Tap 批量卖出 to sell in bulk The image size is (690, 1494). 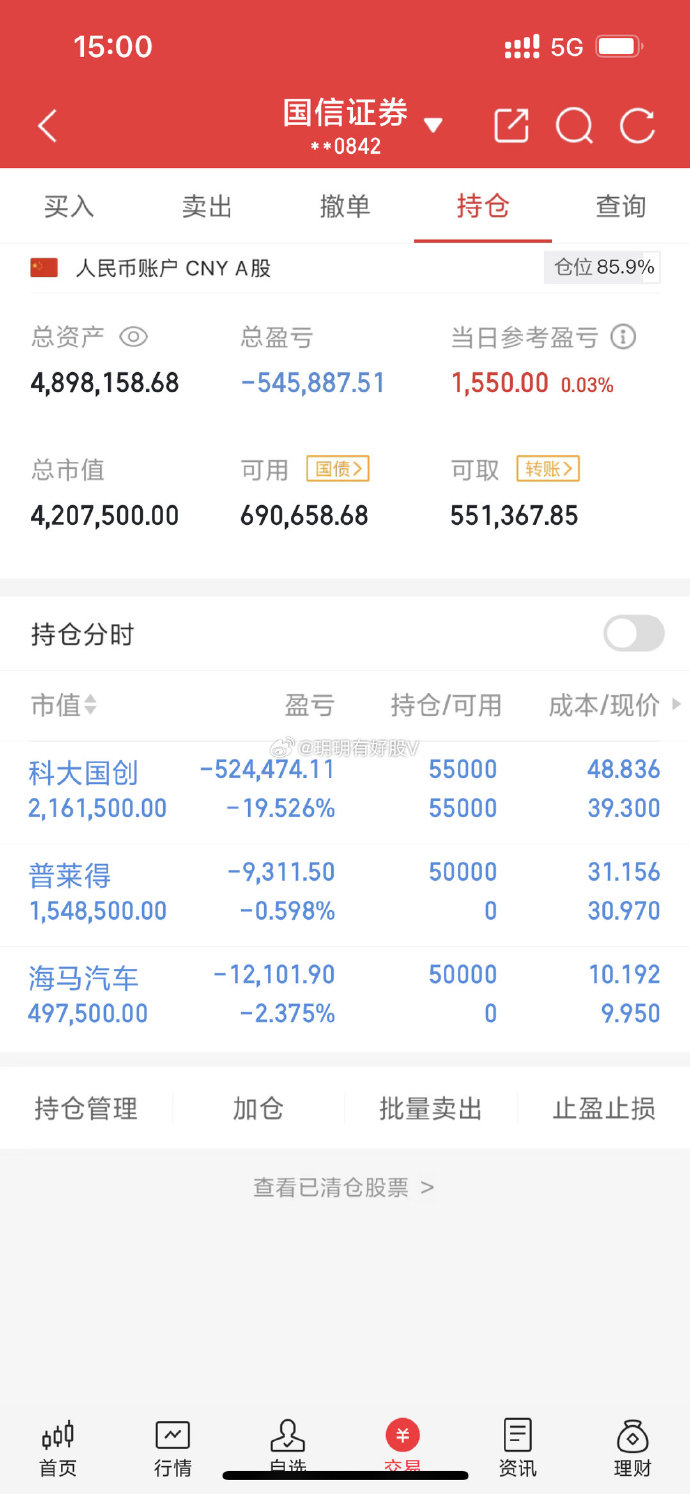point(431,1108)
